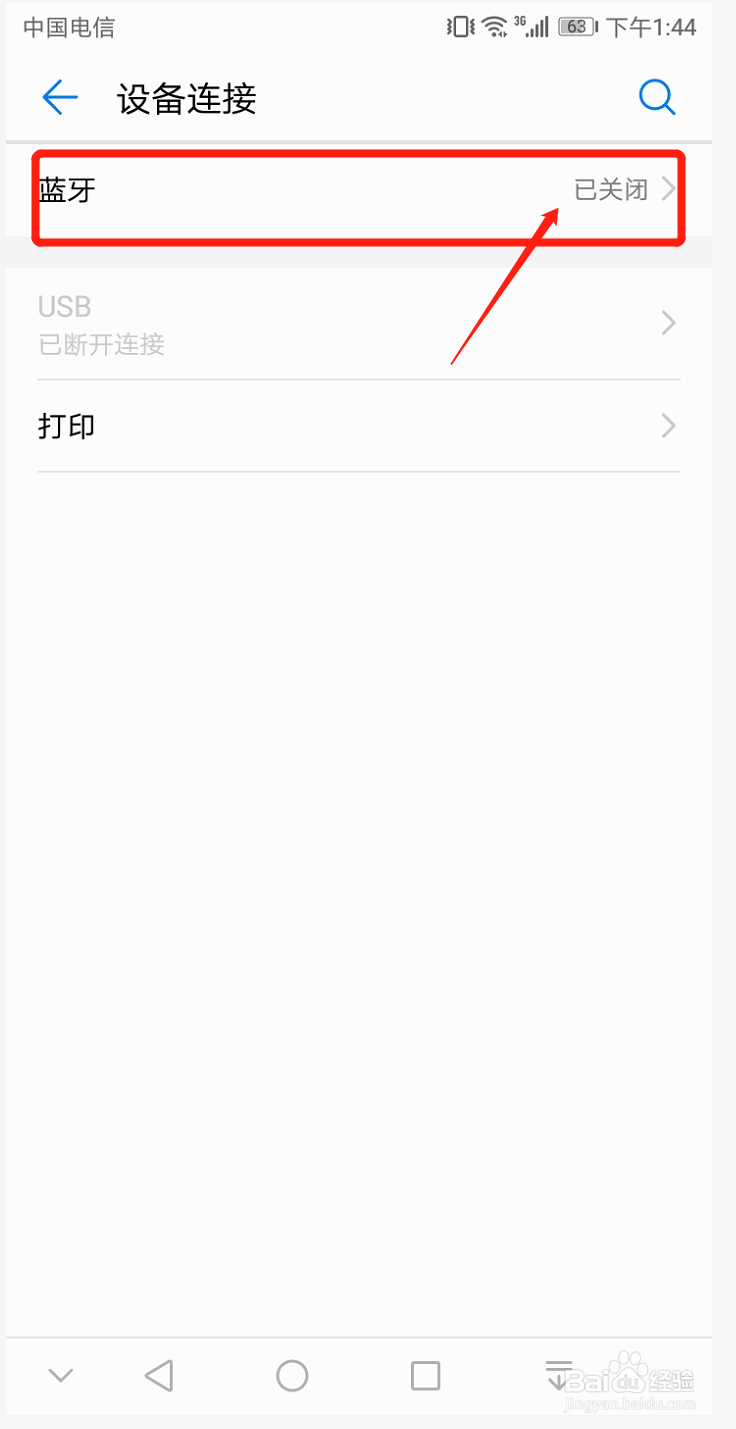The image size is (736, 1429).
Task: Tap the 设备连接 title text
Action: click(x=186, y=99)
